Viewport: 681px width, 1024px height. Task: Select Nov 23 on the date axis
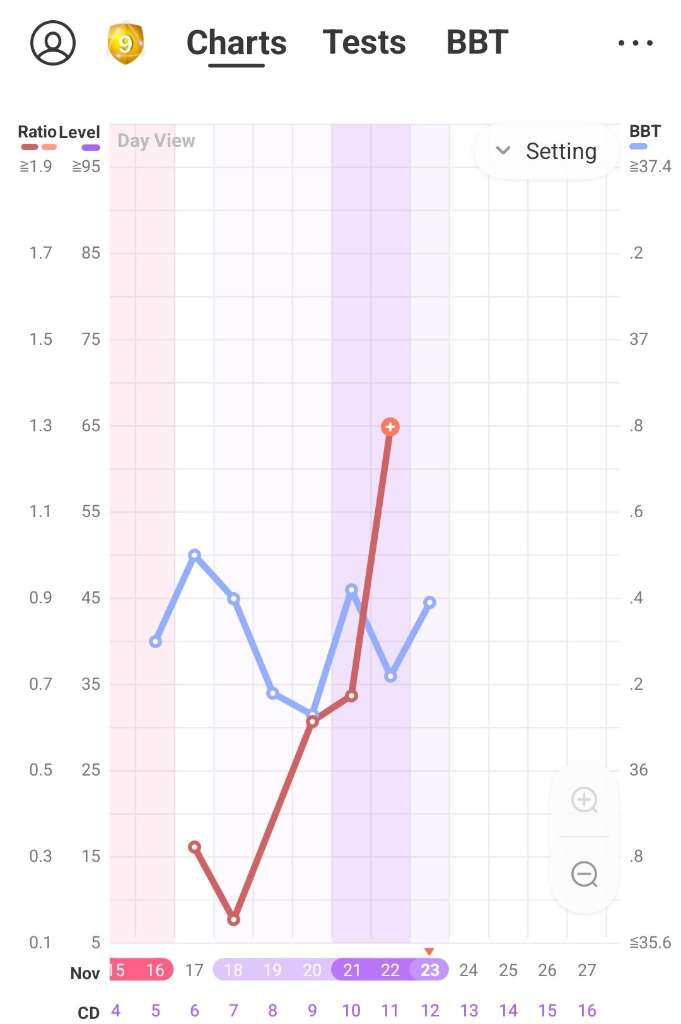[430, 970]
